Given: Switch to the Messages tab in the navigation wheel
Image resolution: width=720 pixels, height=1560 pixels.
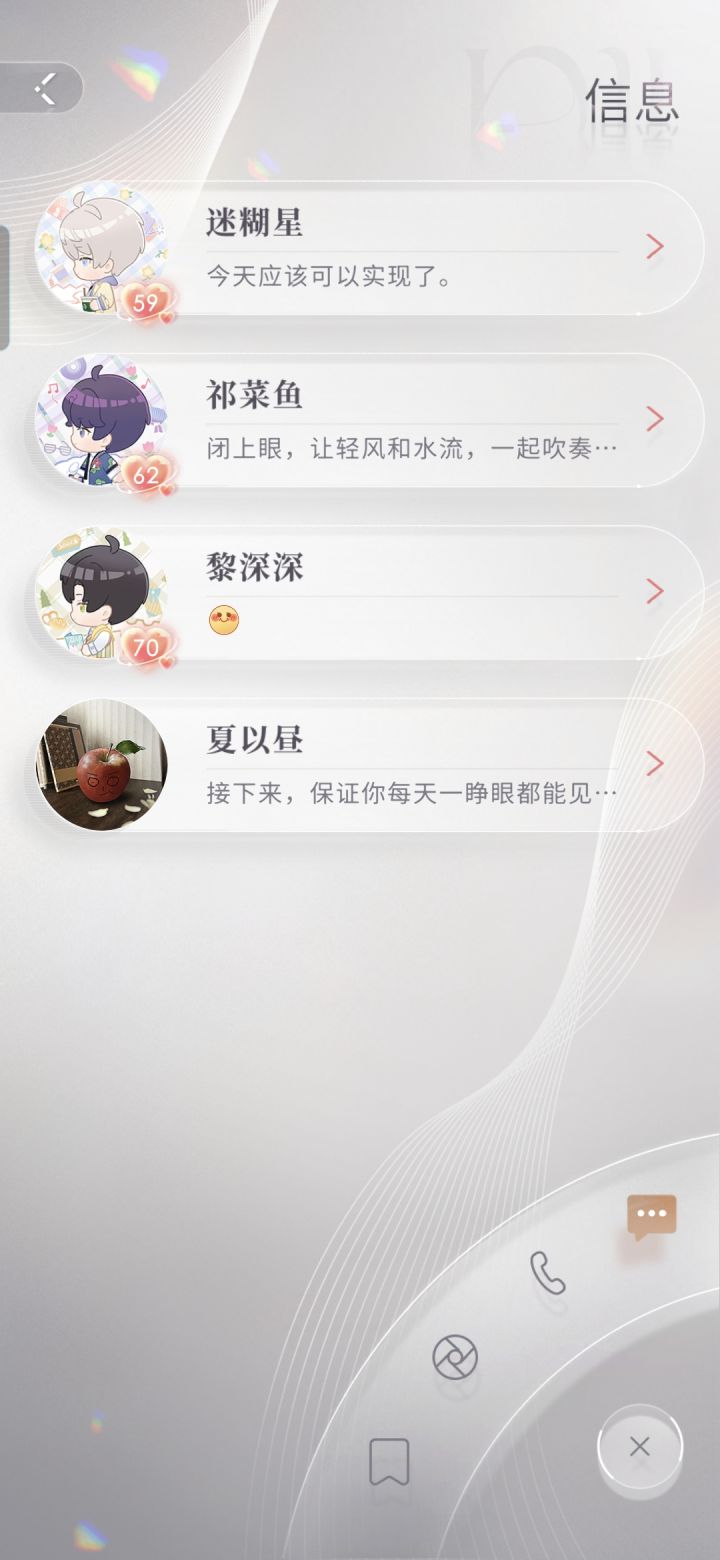Looking at the screenshot, I should click(x=651, y=1215).
